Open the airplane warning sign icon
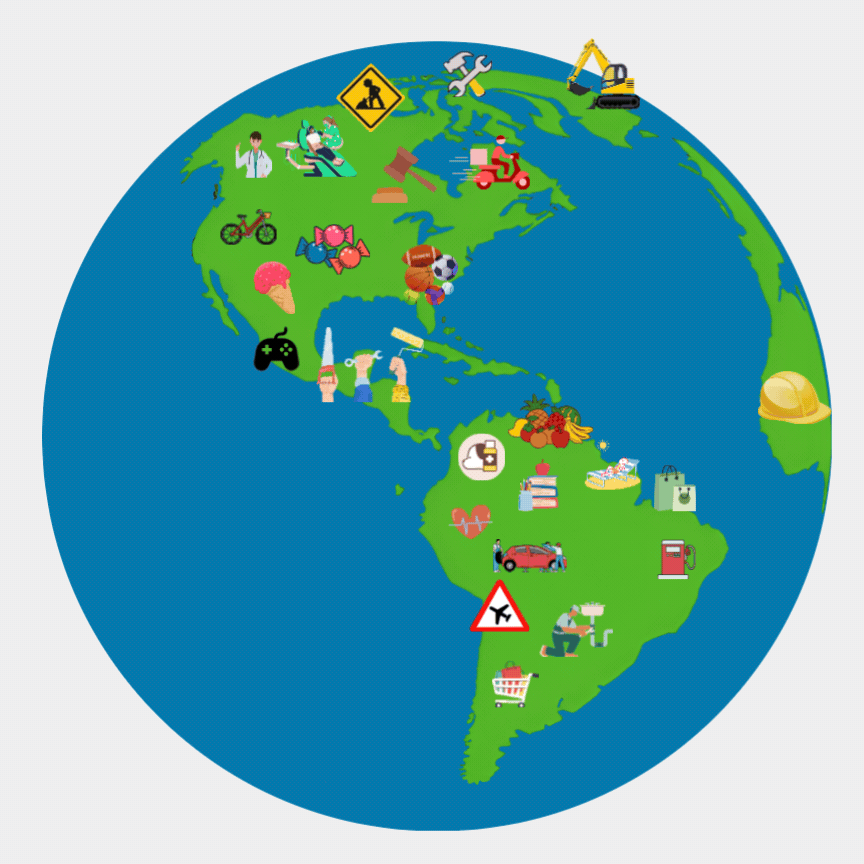This screenshot has width=864, height=864. pyautogui.click(x=499, y=608)
